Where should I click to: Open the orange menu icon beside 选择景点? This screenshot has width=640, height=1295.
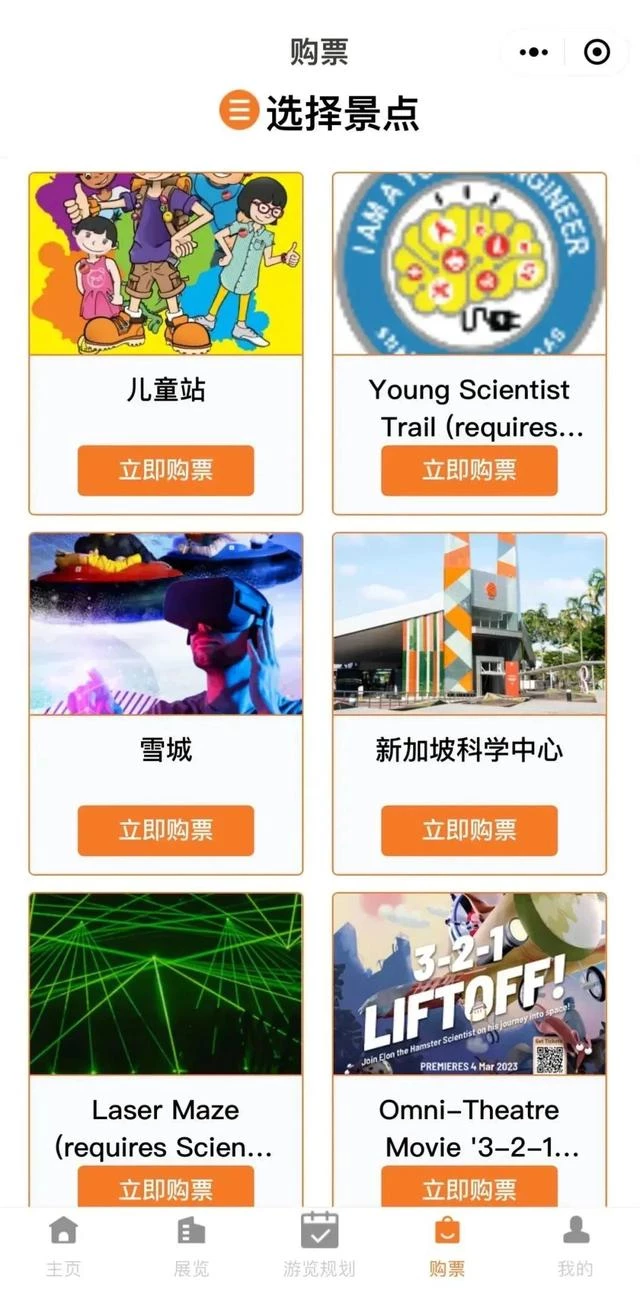click(x=239, y=111)
